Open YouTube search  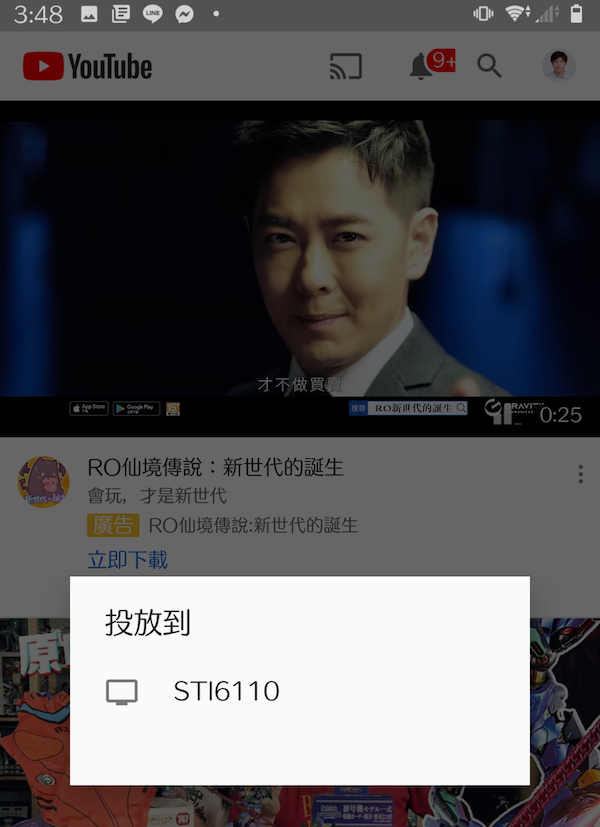tap(489, 67)
